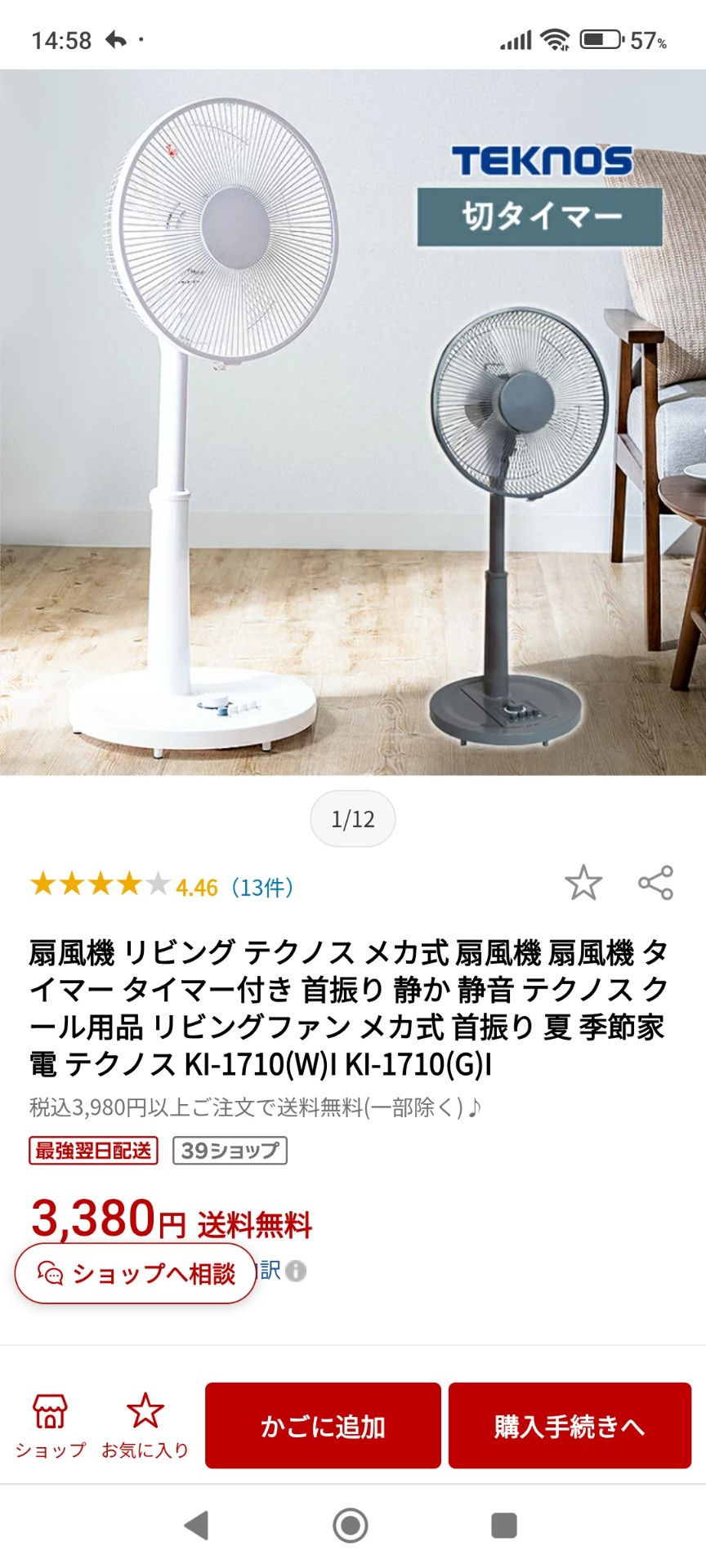
Task: Share this product listing
Action: click(x=655, y=883)
